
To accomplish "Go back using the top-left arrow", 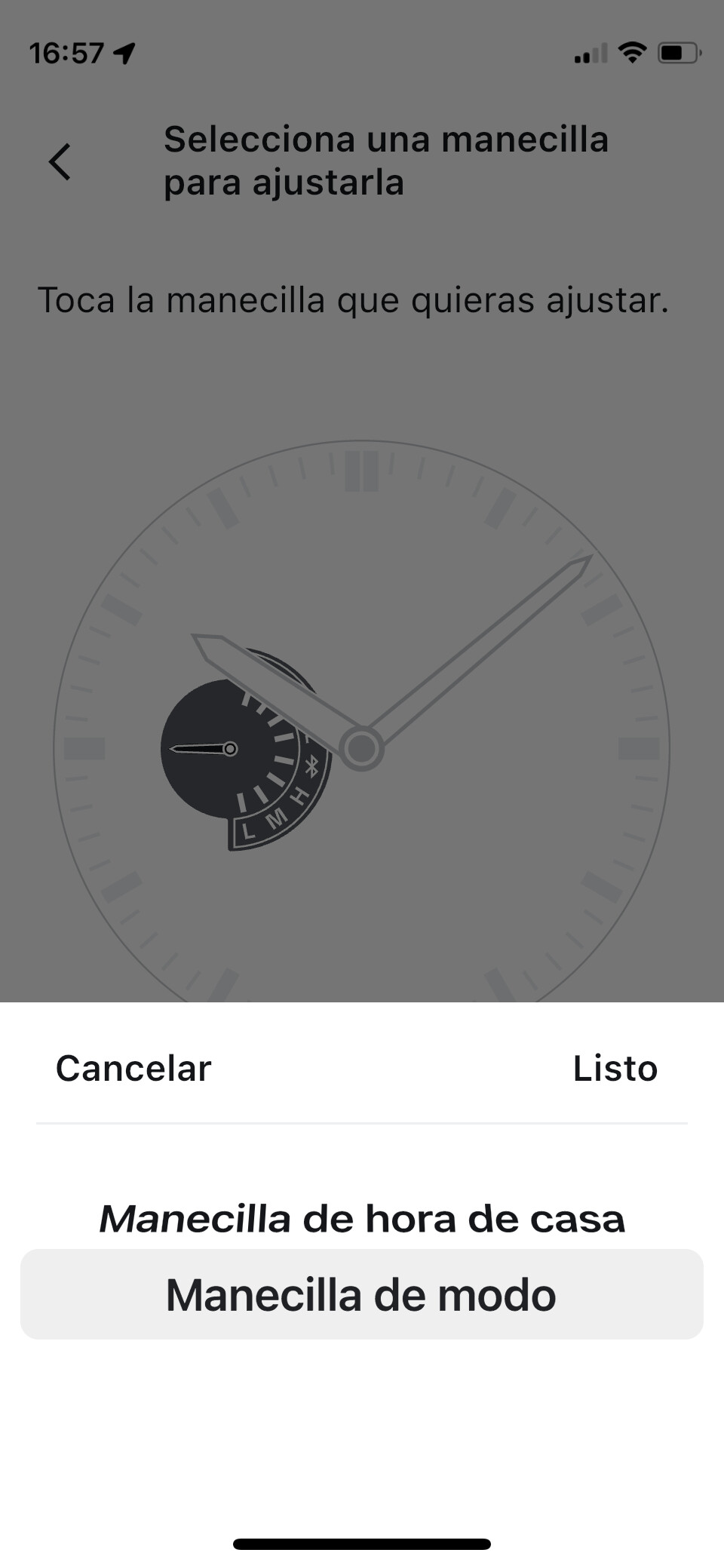I will tap(60, 161).
